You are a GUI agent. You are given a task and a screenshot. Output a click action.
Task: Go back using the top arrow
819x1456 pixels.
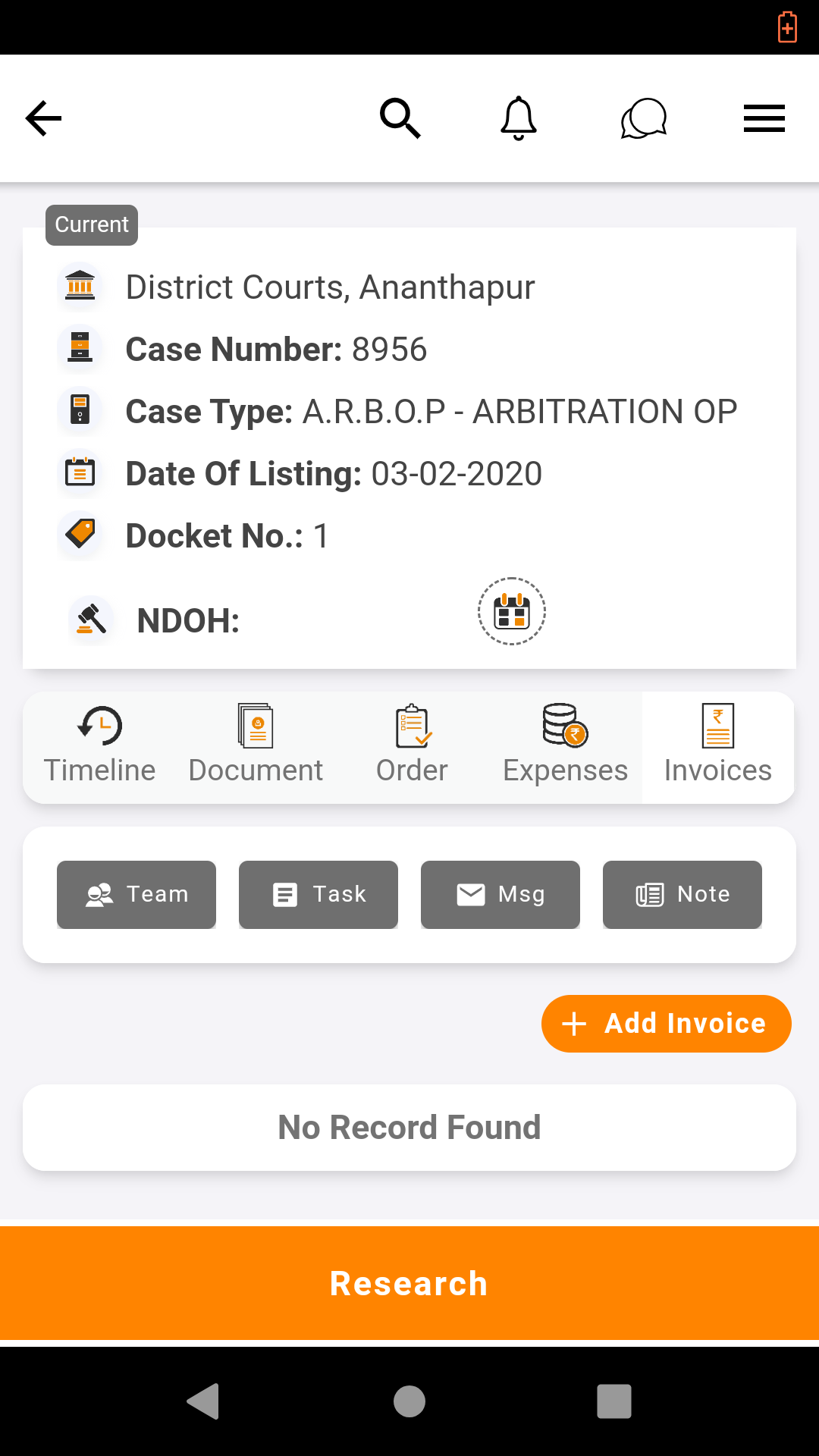coord(43,119)
